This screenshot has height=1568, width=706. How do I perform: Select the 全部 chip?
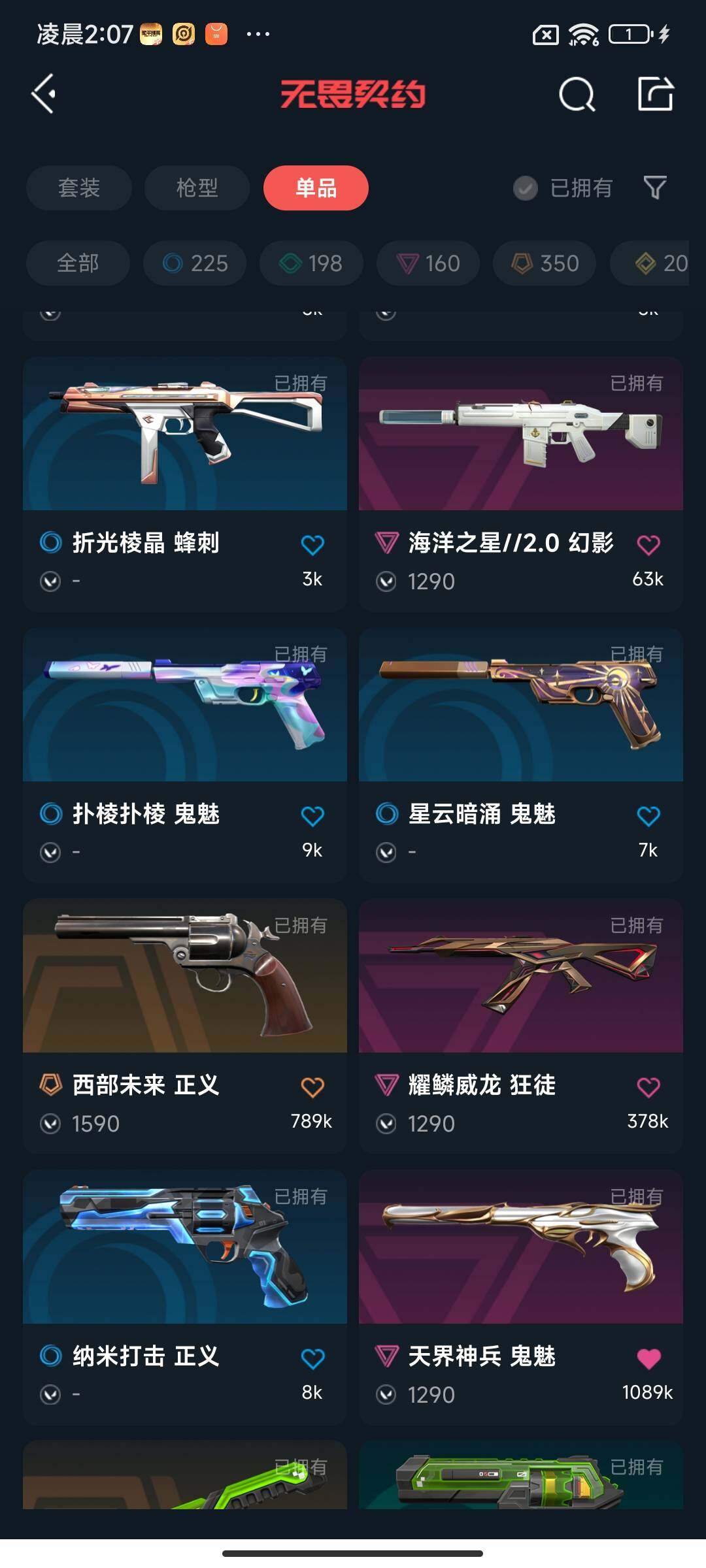78,263
